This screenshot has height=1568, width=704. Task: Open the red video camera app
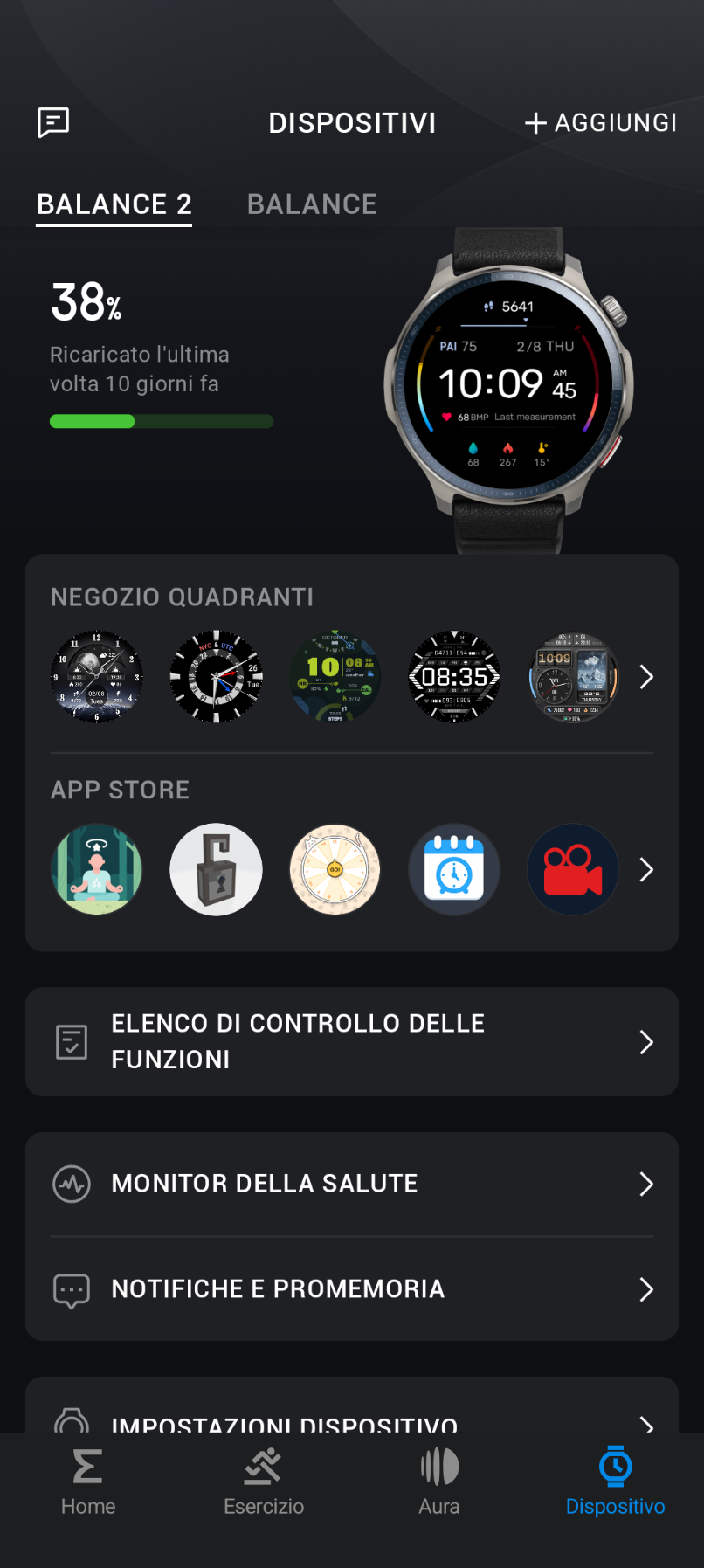point(573,870)
